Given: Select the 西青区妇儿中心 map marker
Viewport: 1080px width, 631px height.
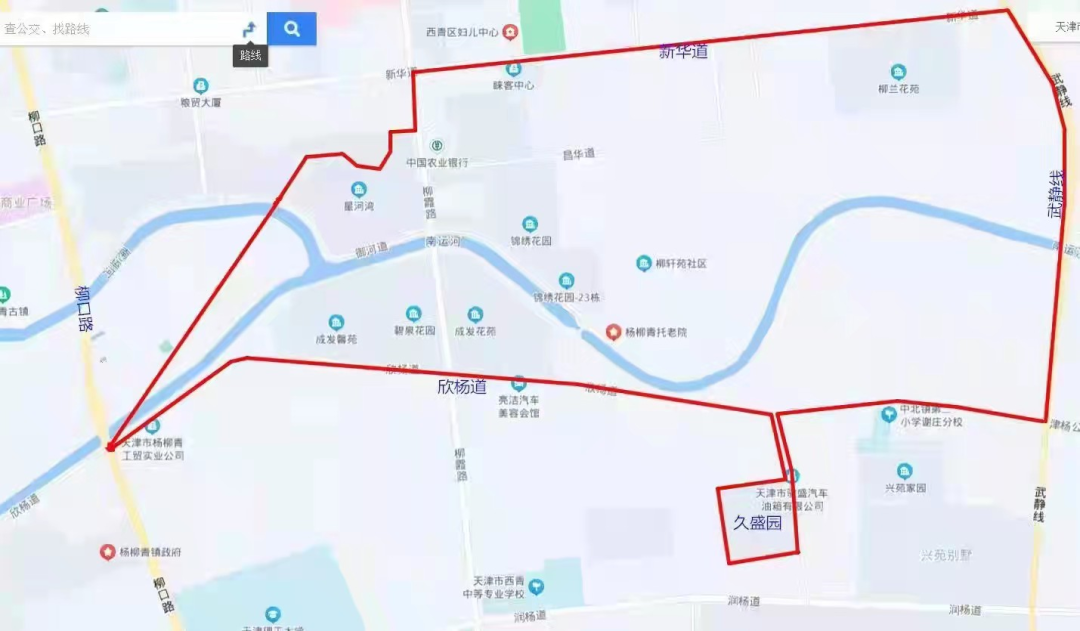Looking at the screenshot, I should (511, 33).
